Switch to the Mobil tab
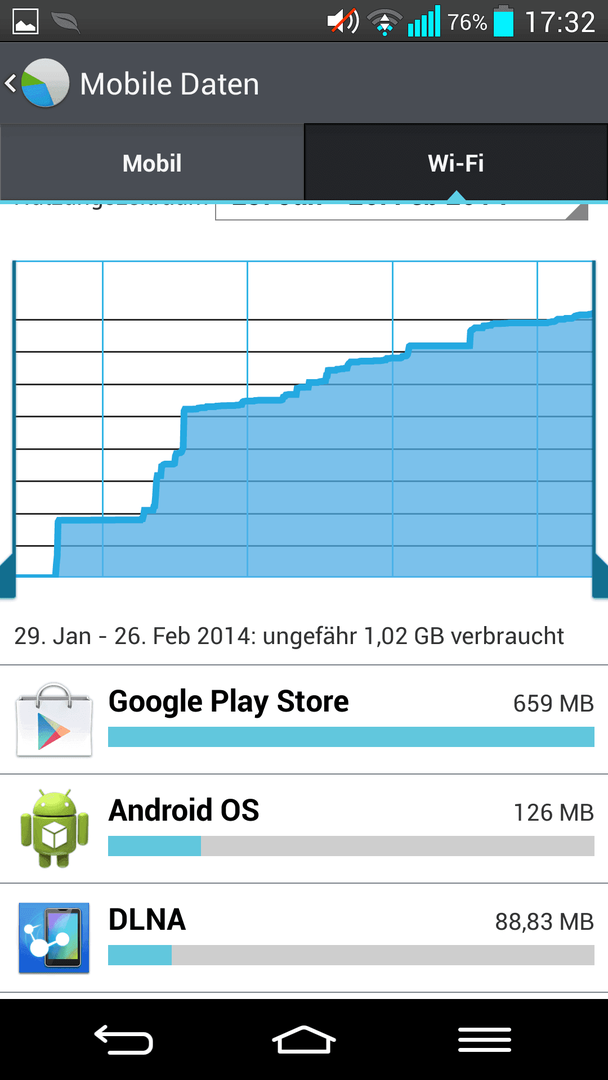This screenshot has height=1080, width=608. 151,163
